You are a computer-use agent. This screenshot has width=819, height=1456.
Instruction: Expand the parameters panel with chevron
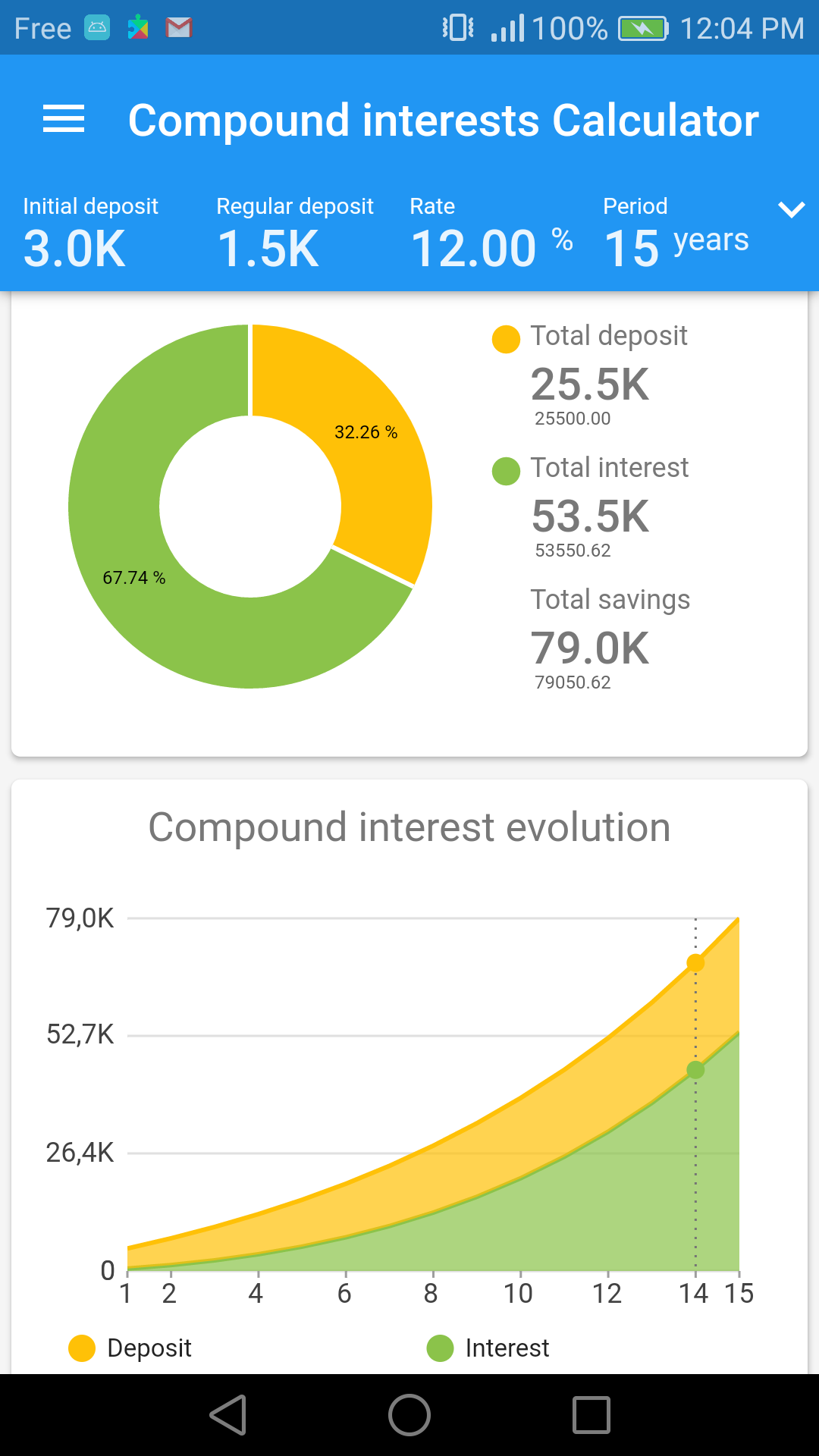tap(791, 209)
